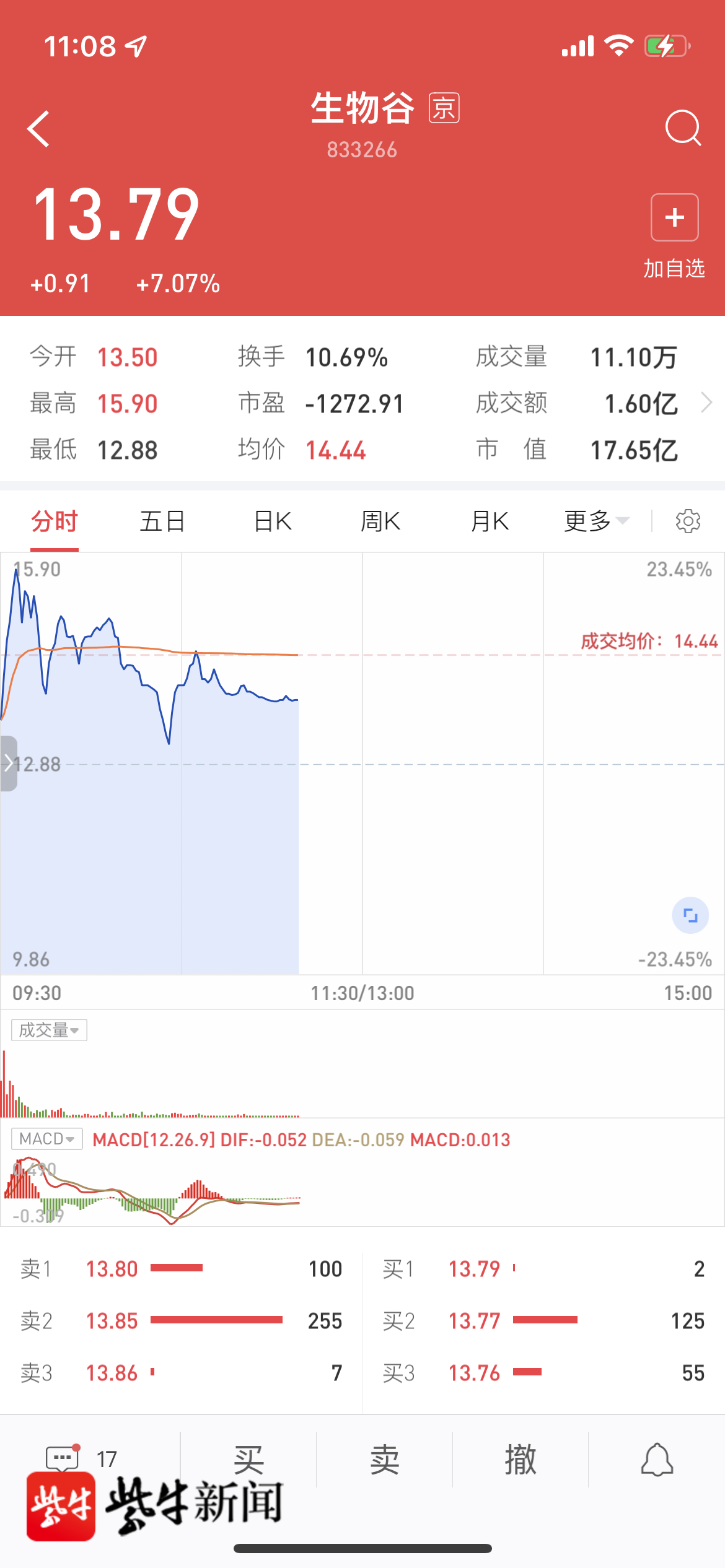Switch to the 月K chart tab
The width and height of the screenshot is (725, 1568).
490,521
